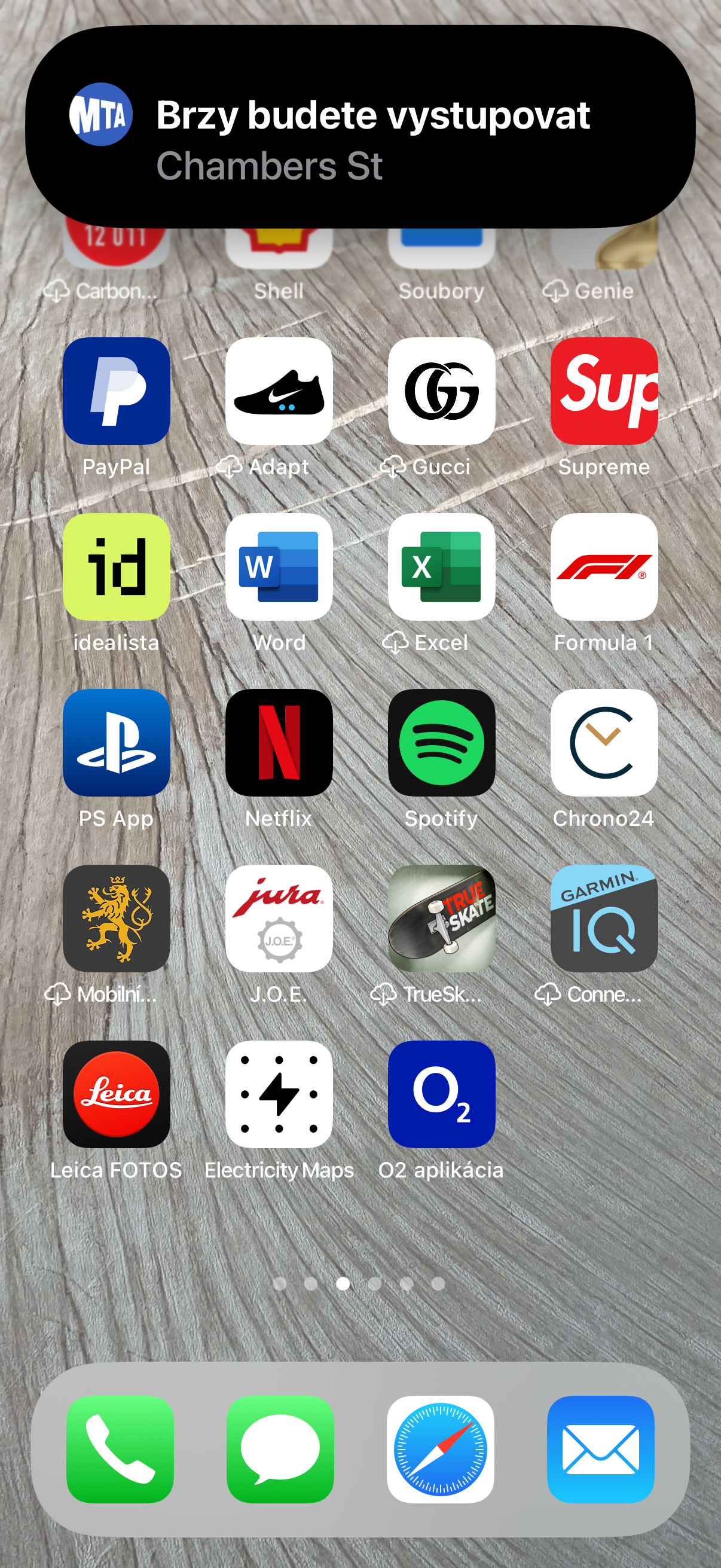
Task: Open Messages from the dock
Action: pyautogui.click(x=280, y=1450)
